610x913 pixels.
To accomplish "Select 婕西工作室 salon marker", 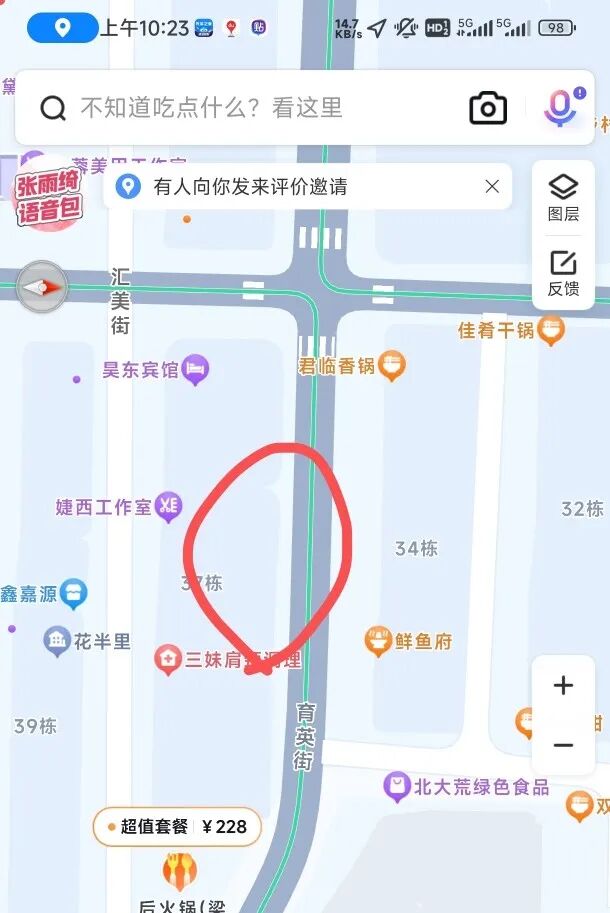I will pos(169,507).
